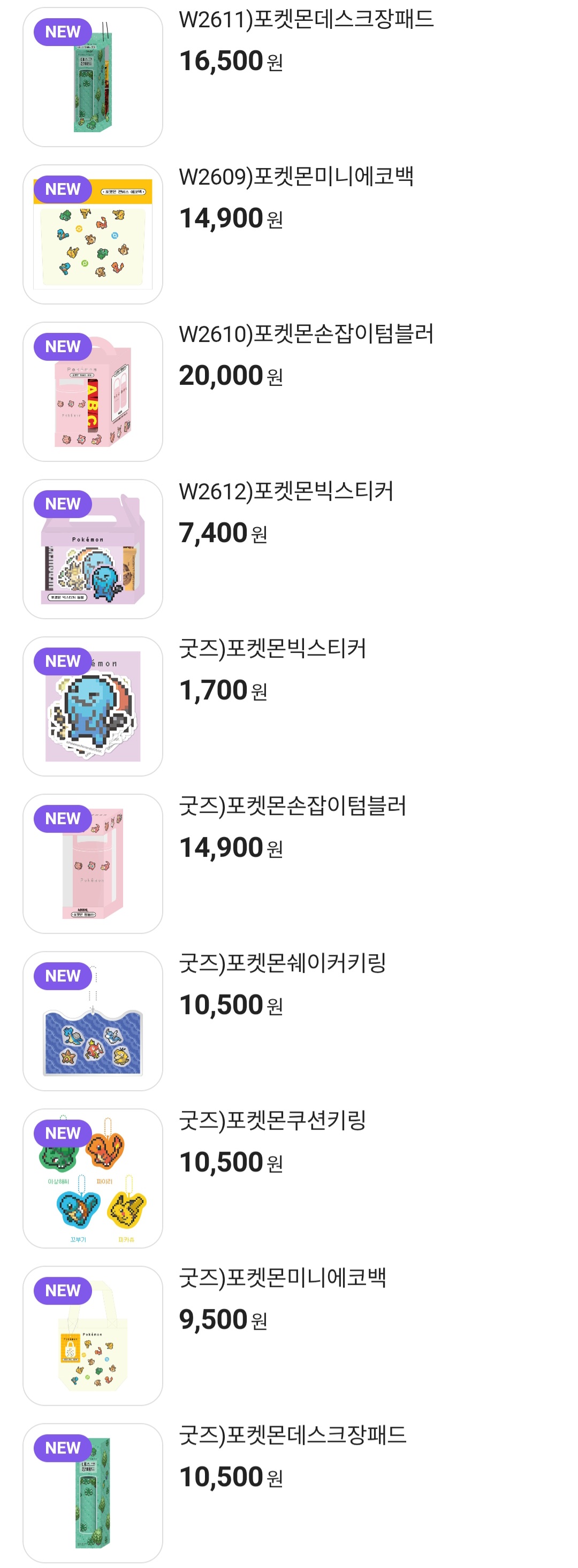View the 굿즈)포켓몬쉐이커키링 item
Viewport: 578px width, 1568px height.
pyautogui.click(x=282, y=964)
